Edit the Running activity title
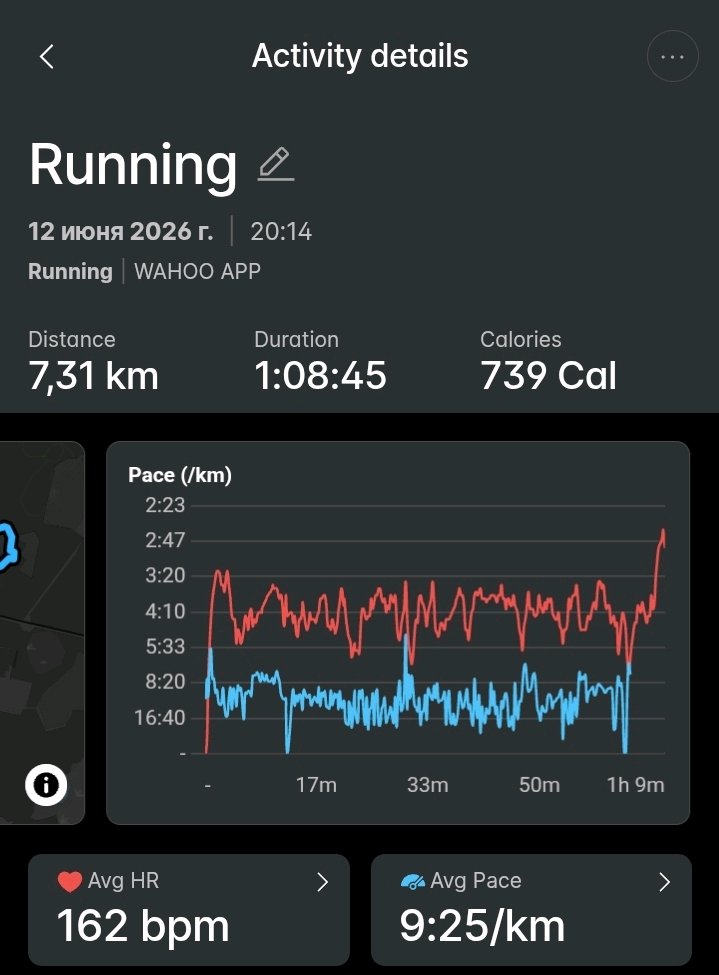Image resolution: width=719 pixels, height=975 pixels. [276, 164]
